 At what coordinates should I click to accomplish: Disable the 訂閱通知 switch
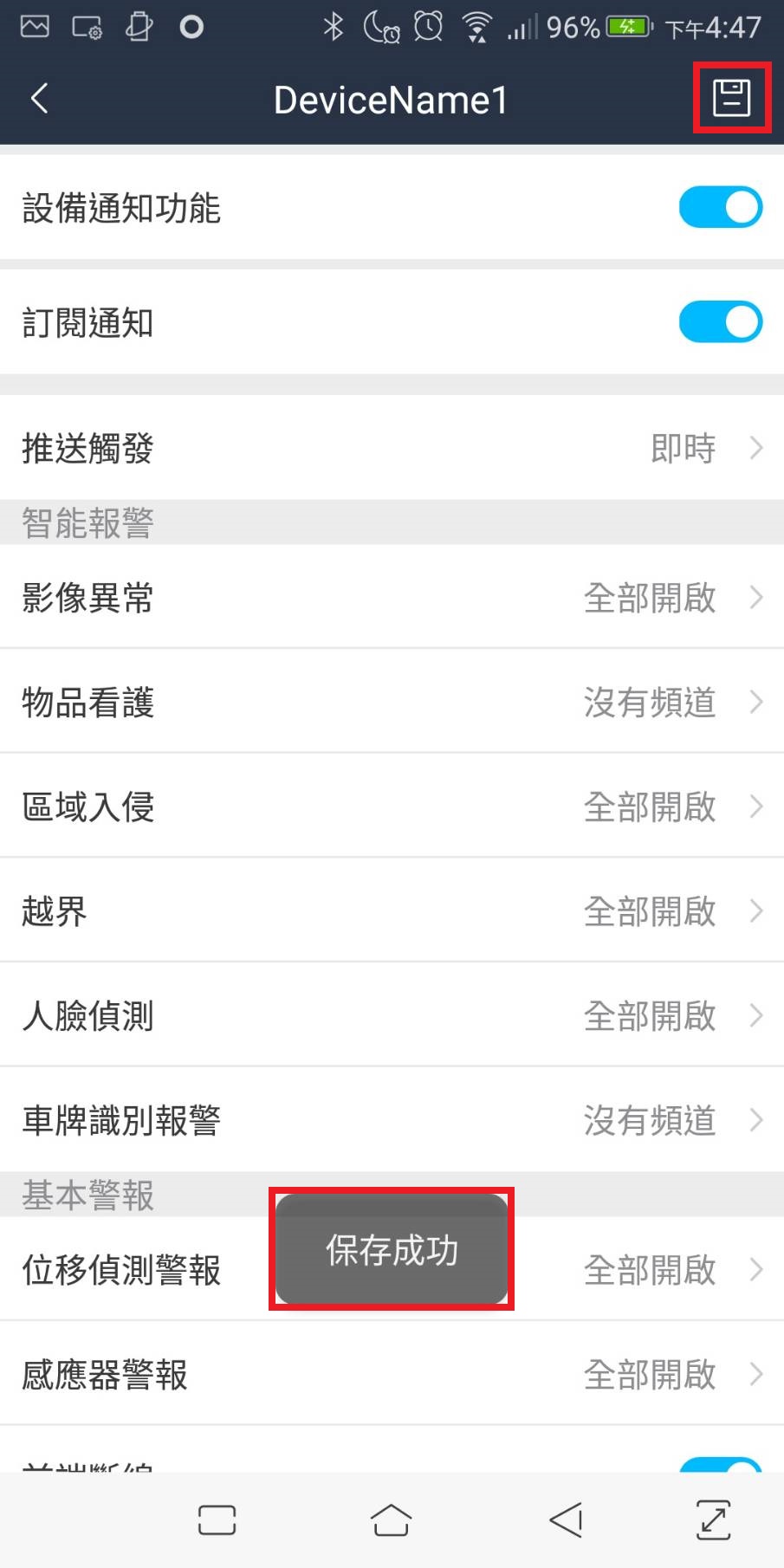pyautogui.click(x=720, y=322)
